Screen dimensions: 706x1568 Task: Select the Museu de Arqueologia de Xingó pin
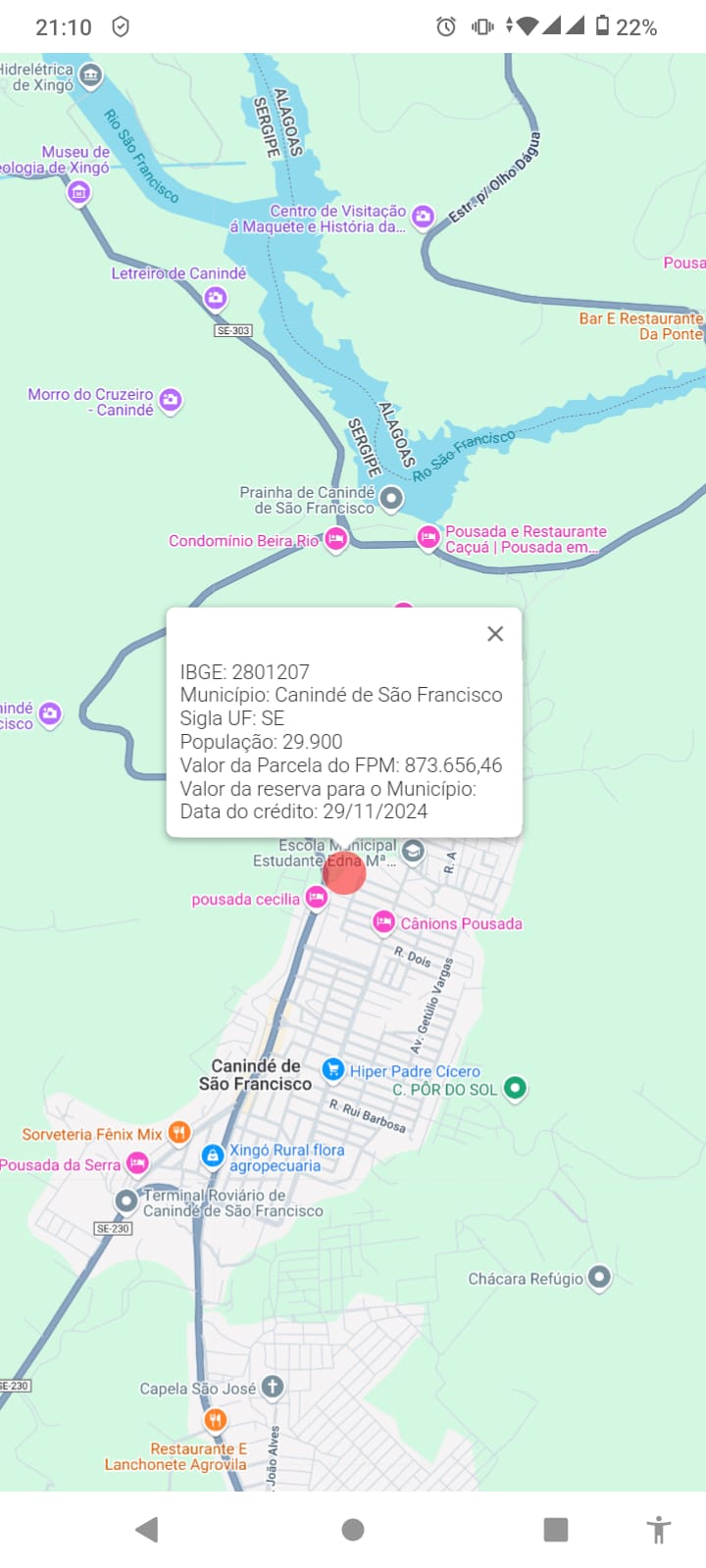click(x=79, y=194)
